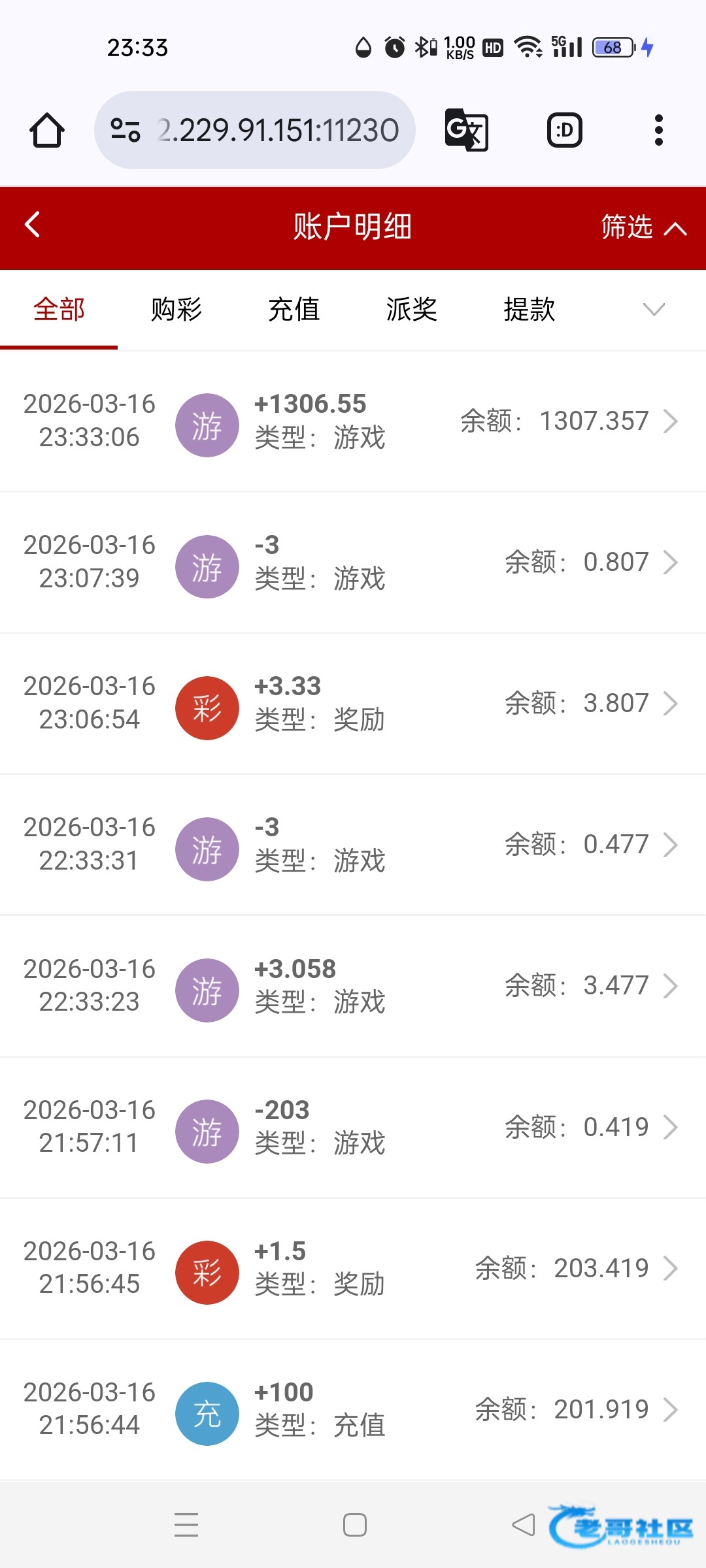The height and width of the screenshot is (1568, 706).
Task: Open the browser overflow menu
Action: tap(658, 130)
